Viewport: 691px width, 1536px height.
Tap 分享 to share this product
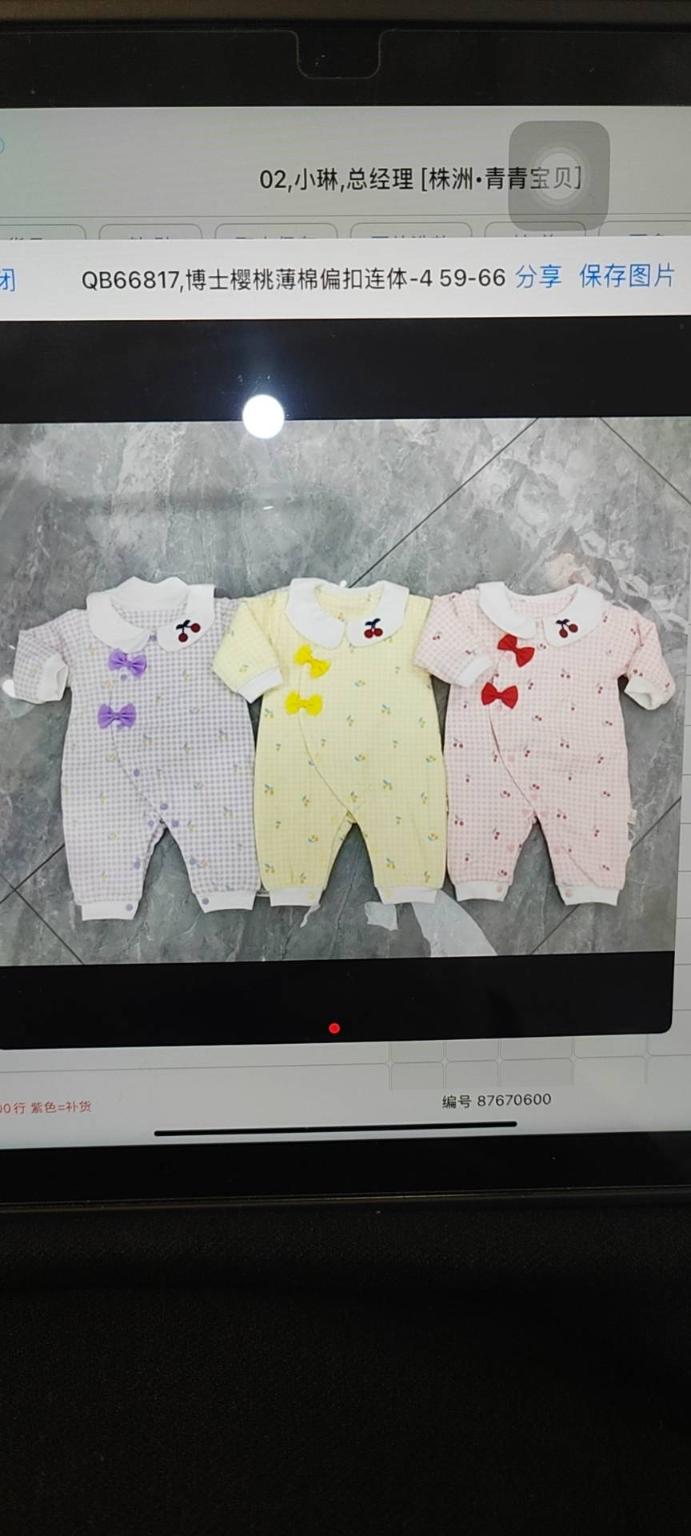click(538, 278)
